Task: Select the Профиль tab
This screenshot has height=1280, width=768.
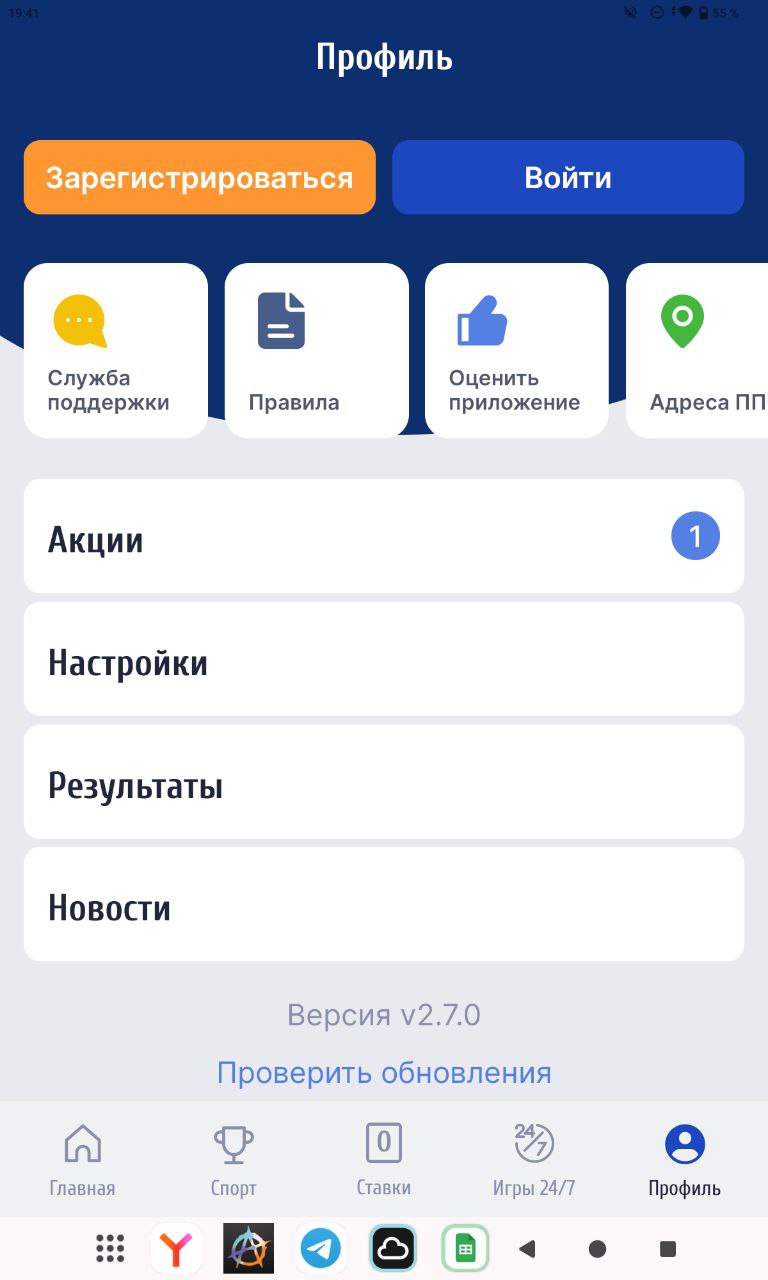Action: tap(685, 1160)
